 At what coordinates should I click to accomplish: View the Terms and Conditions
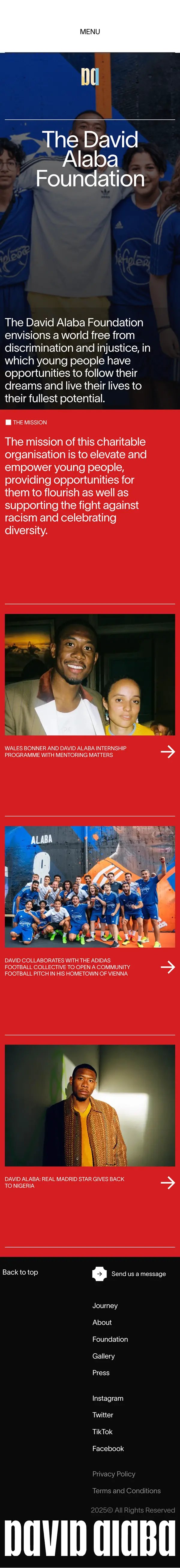coord(127,1491)
